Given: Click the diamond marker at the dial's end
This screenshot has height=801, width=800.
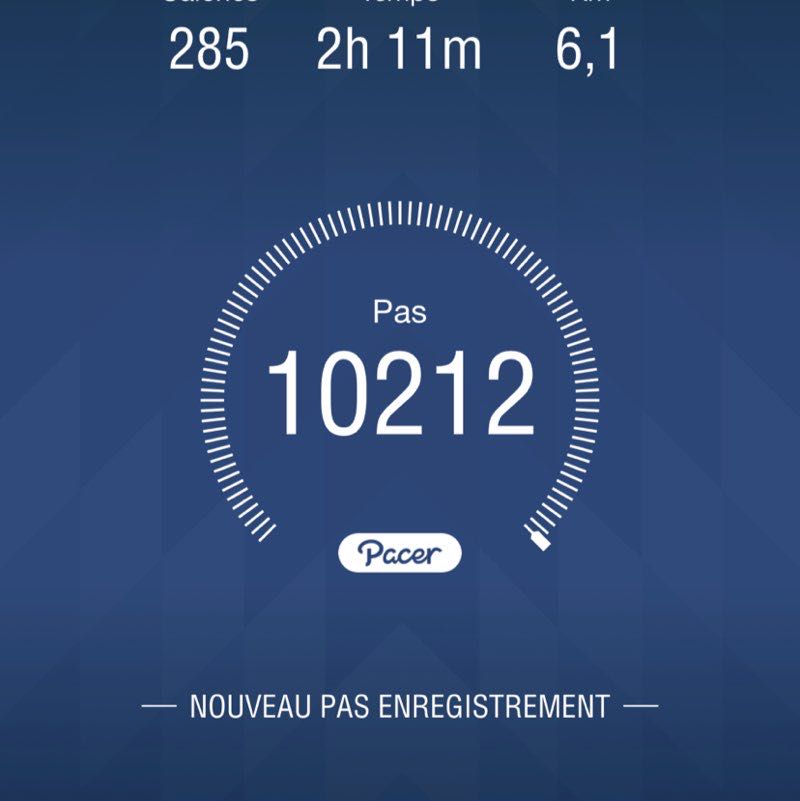Looking at the screenshot, I should tap(538, 540).
